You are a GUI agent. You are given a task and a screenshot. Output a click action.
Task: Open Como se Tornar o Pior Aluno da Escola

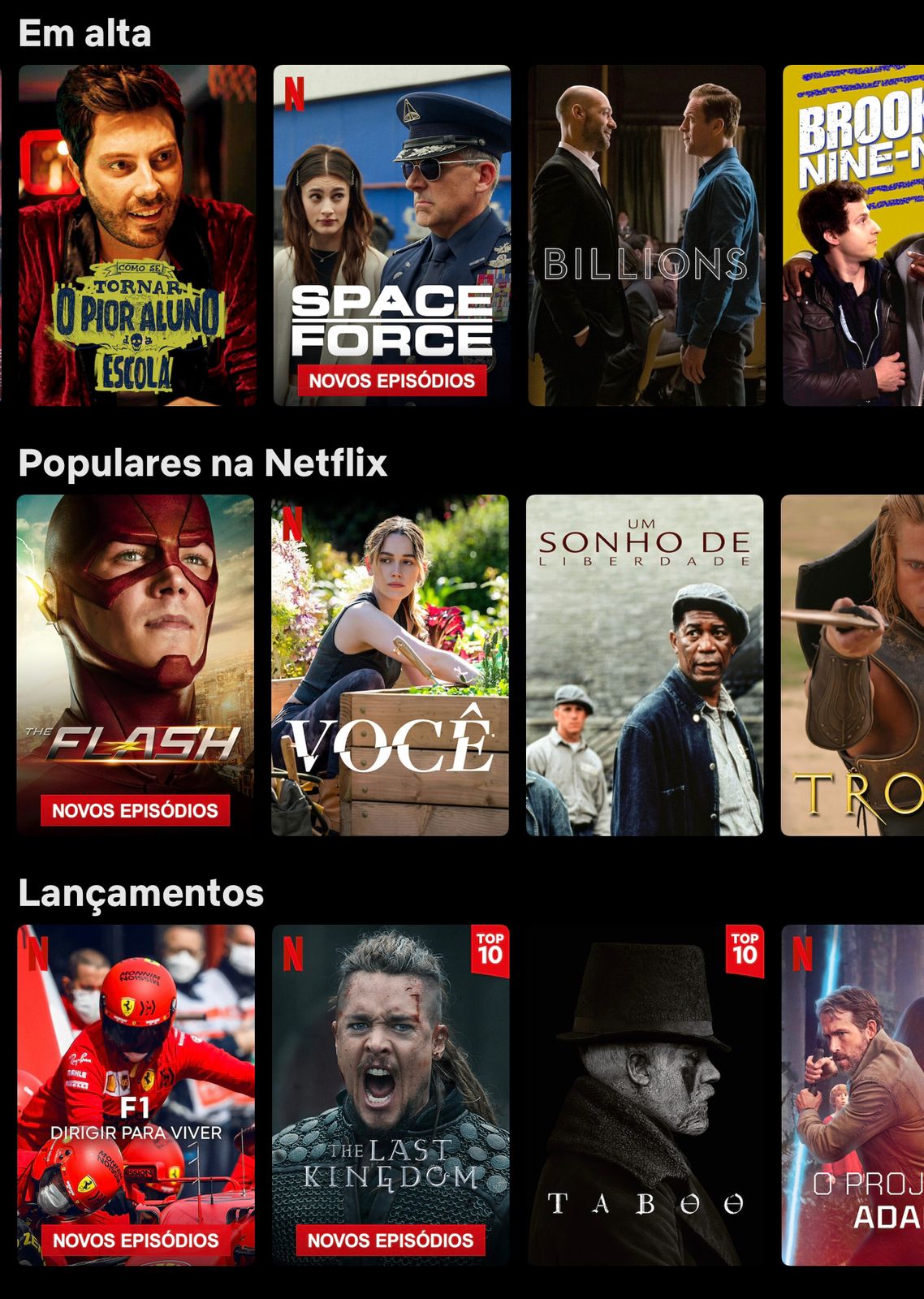pos(137,235)
